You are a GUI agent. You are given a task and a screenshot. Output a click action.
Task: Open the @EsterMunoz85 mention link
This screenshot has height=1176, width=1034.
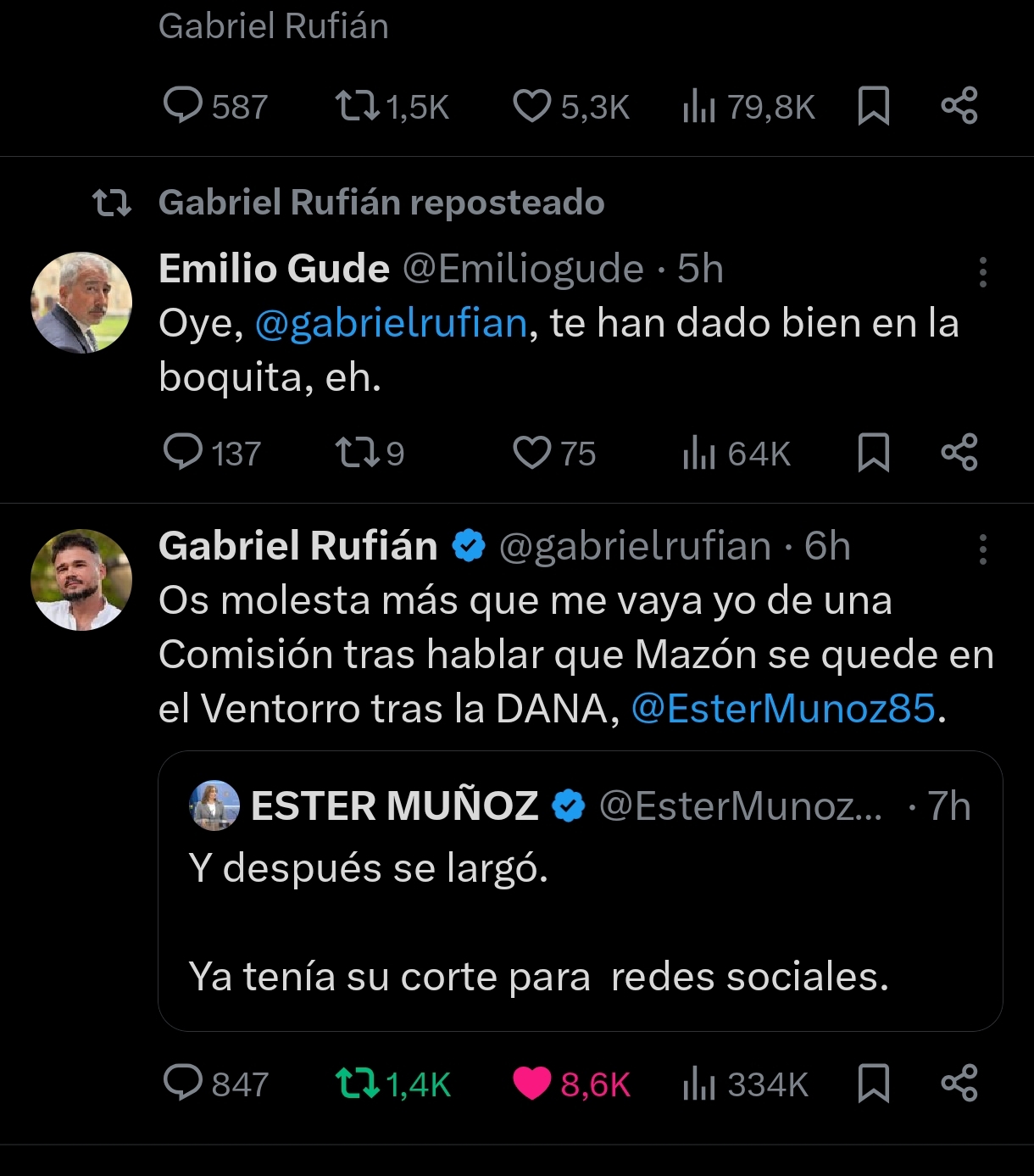(783, 709)
